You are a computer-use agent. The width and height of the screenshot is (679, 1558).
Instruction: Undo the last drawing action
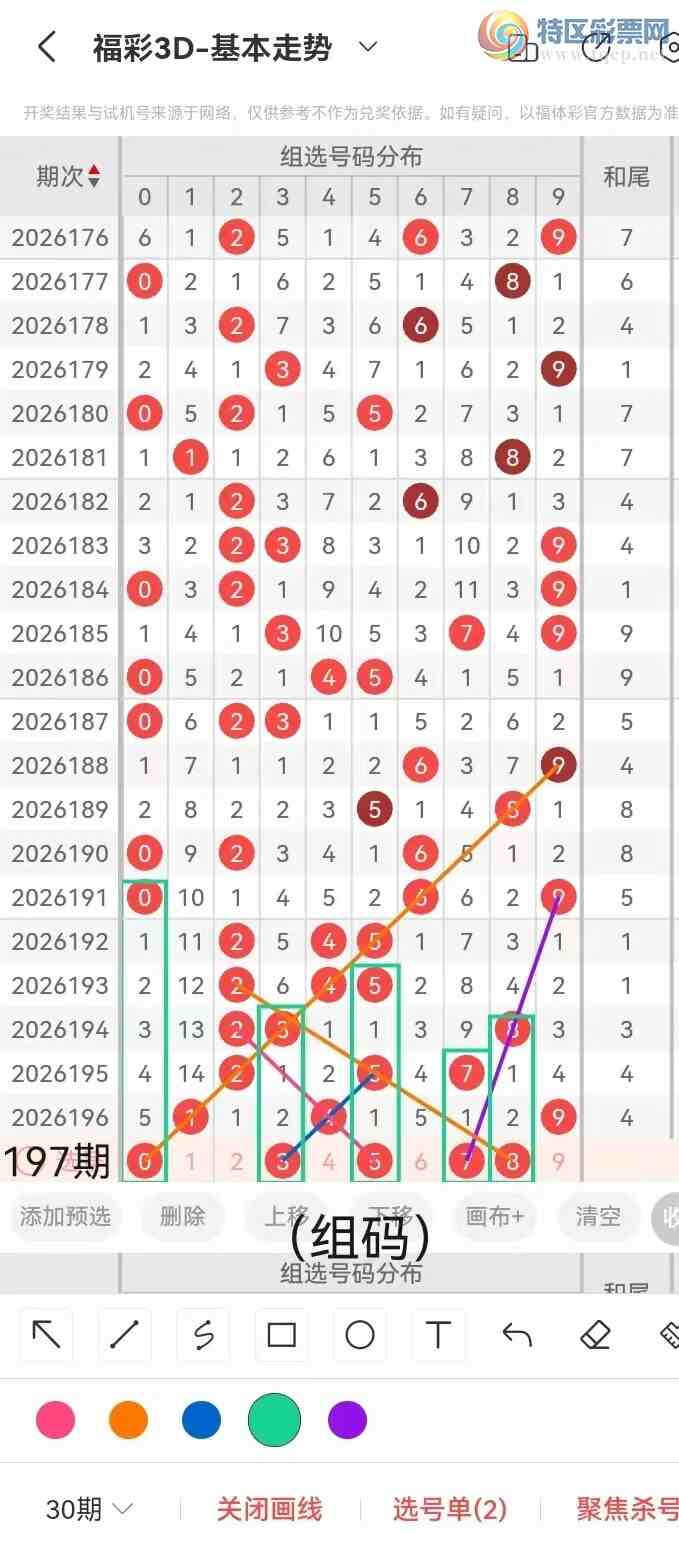click(x=517, y=1335)
